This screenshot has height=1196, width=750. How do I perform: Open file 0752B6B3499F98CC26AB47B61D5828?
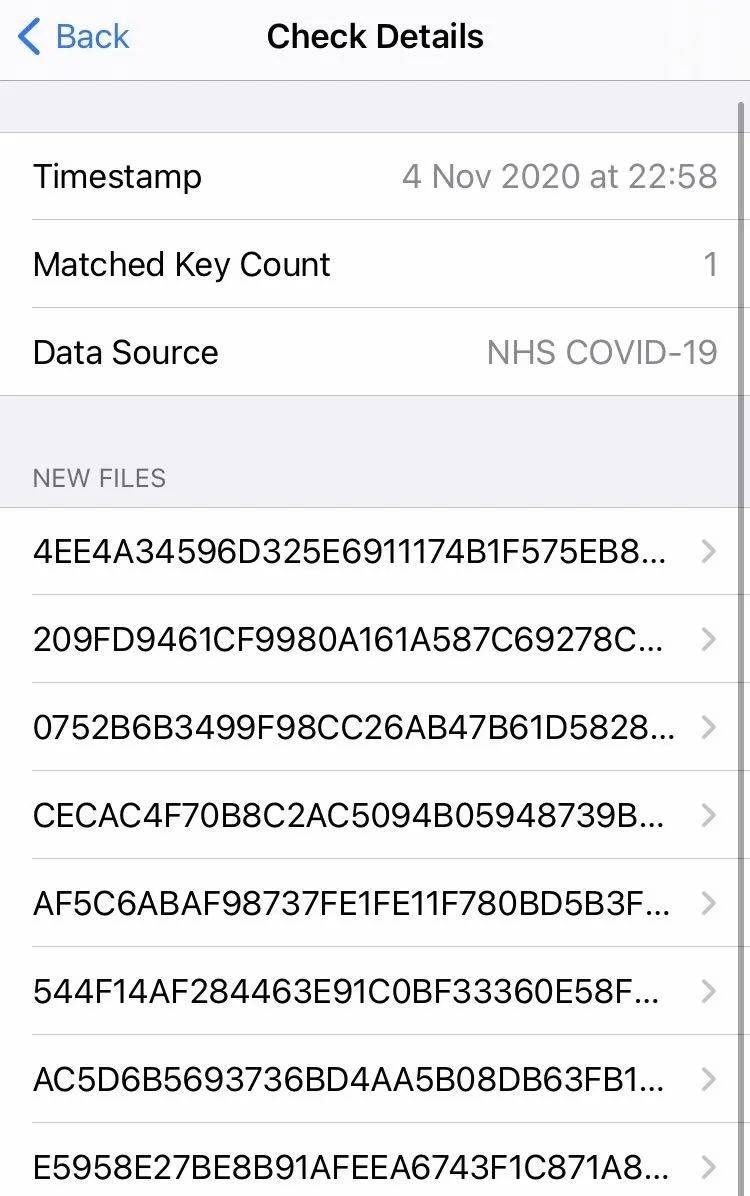pos(374,727)
